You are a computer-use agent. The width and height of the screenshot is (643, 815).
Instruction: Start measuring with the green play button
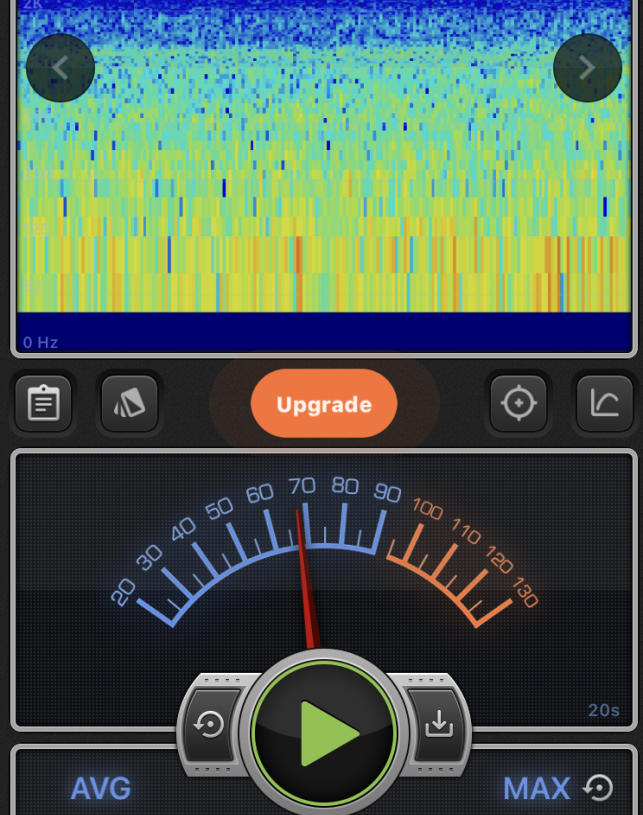tap(324, 733)
